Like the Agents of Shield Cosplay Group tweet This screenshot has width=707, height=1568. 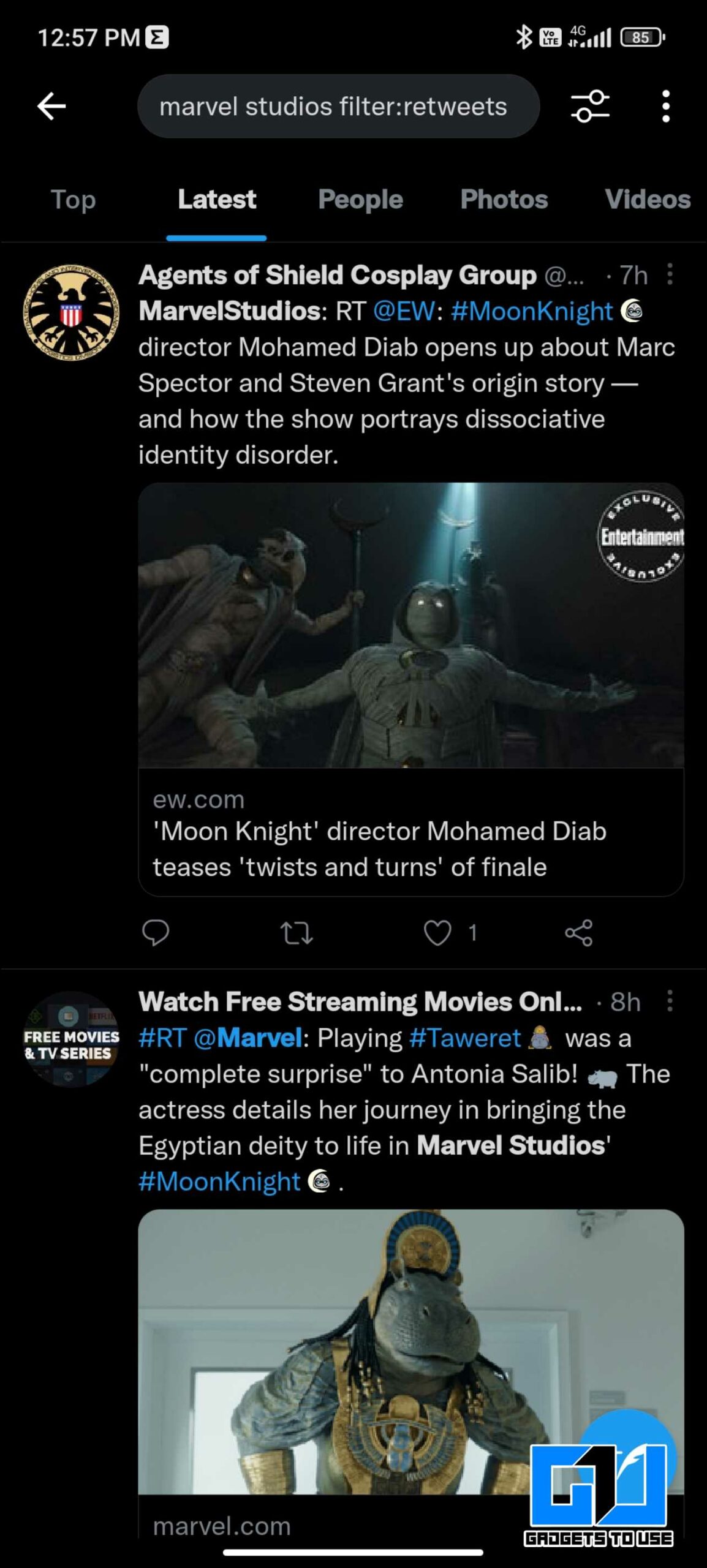coord(437,932)
